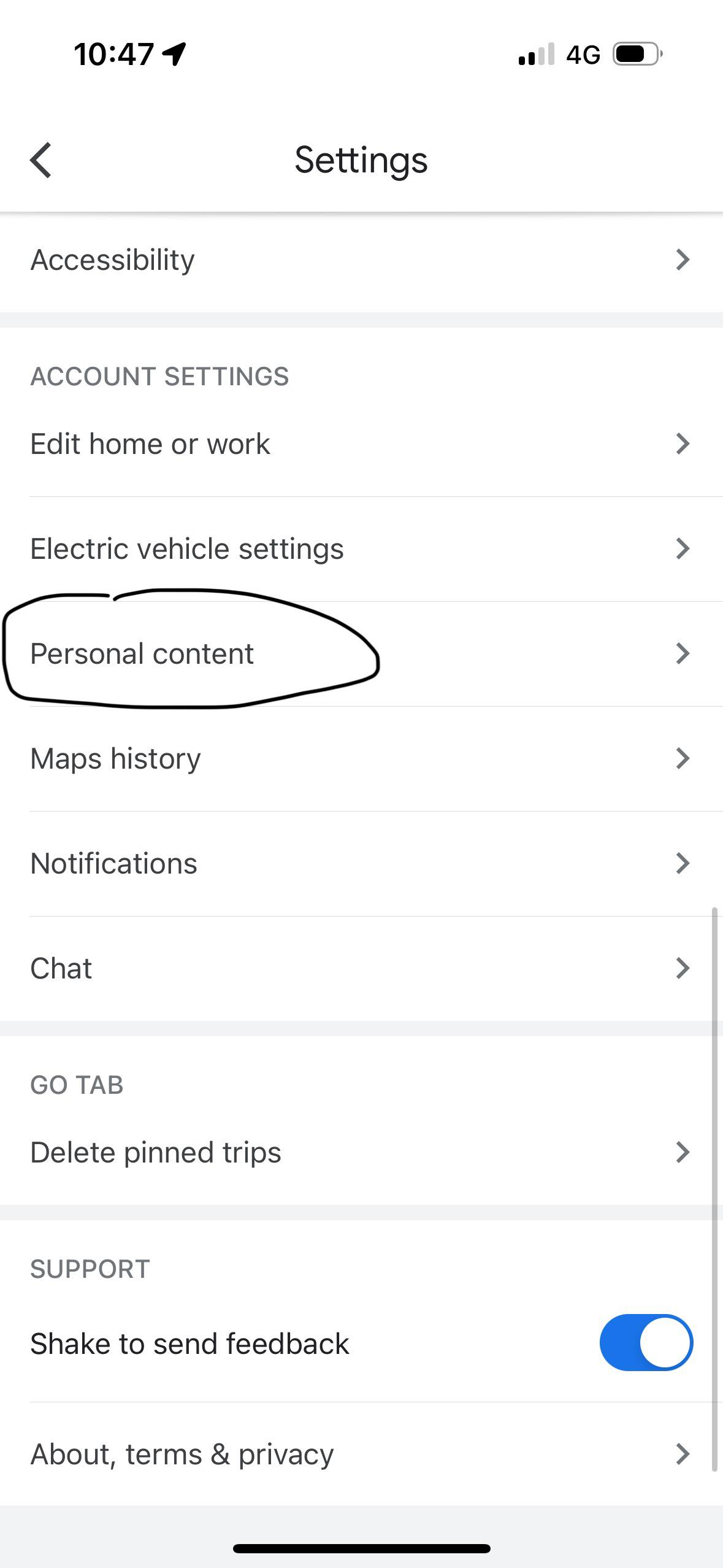Open Electric vehicle settings
This screenshot has height=1568, width=723.
click(x=361, y=548)
